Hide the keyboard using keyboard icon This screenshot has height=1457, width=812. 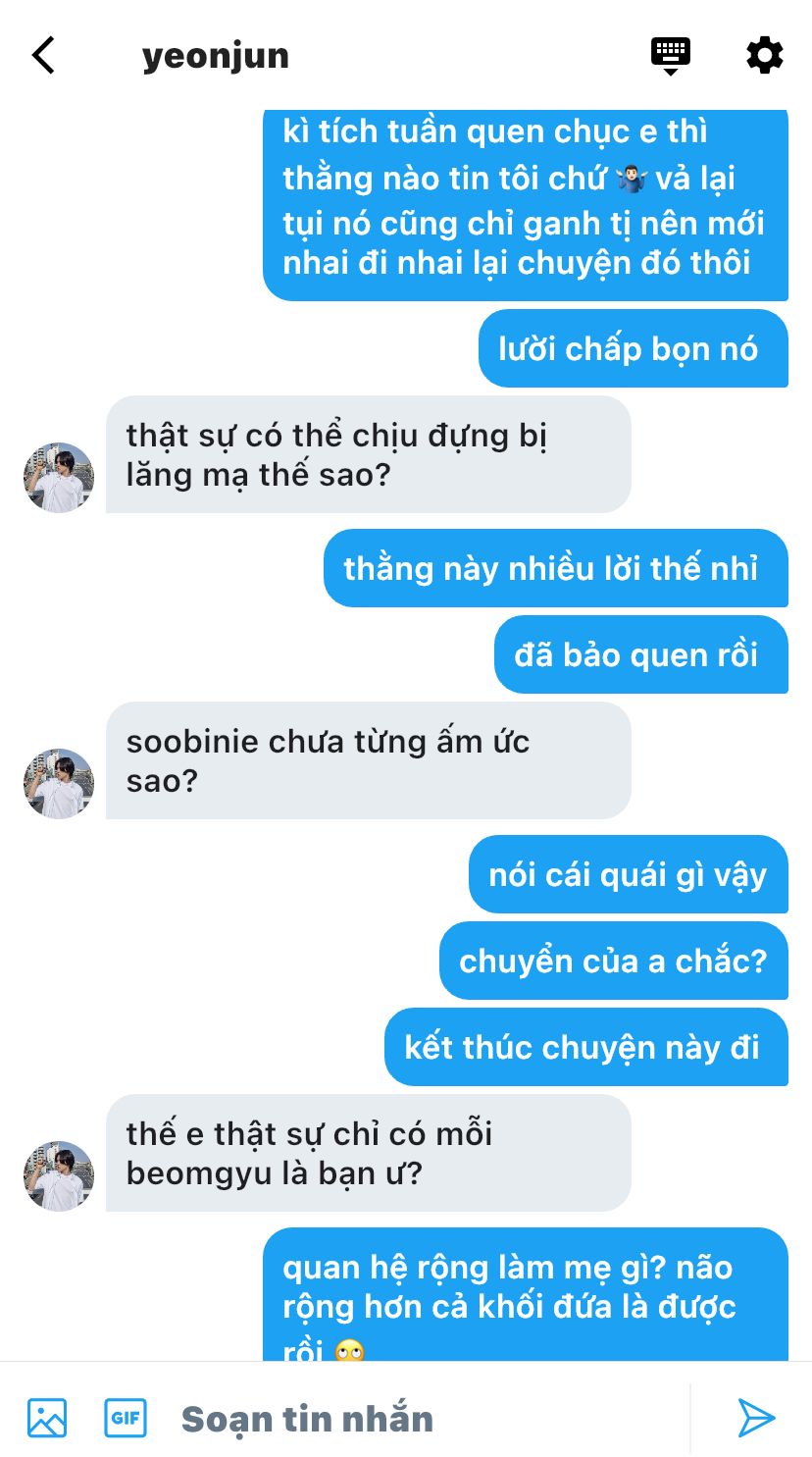click(671, 55)
